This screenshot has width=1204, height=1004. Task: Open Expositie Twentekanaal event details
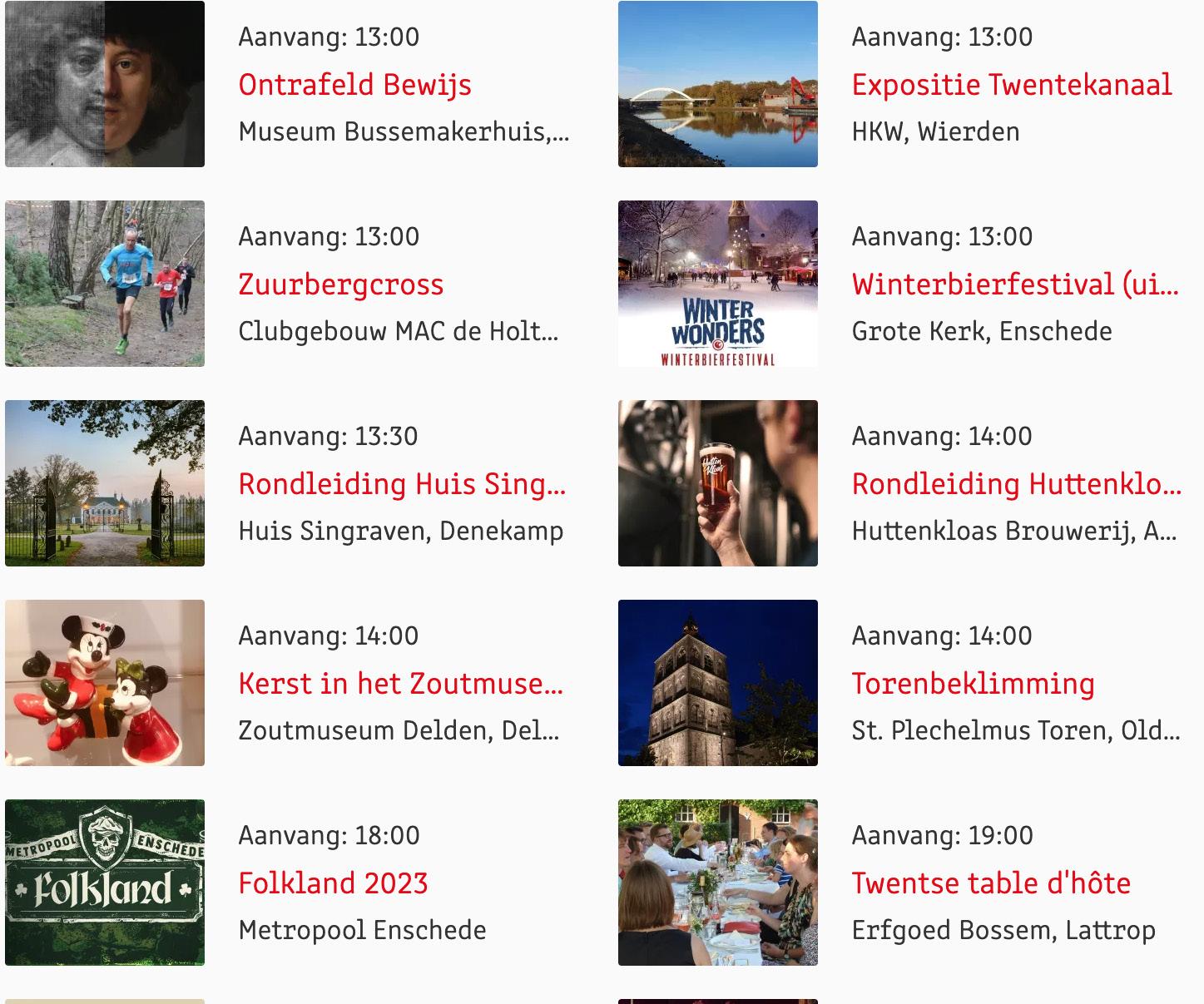click(x=1011, y=85)
